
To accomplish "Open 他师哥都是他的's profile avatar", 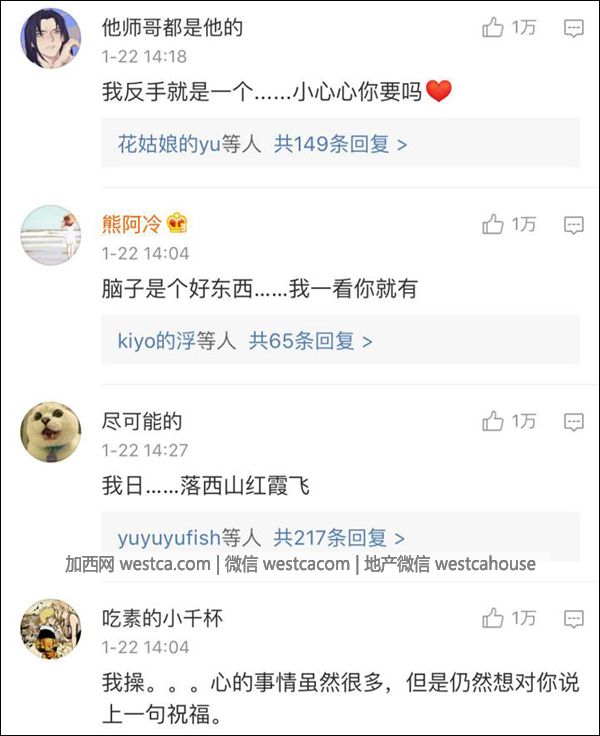I will pyautogui.click(x=51, y=38).
